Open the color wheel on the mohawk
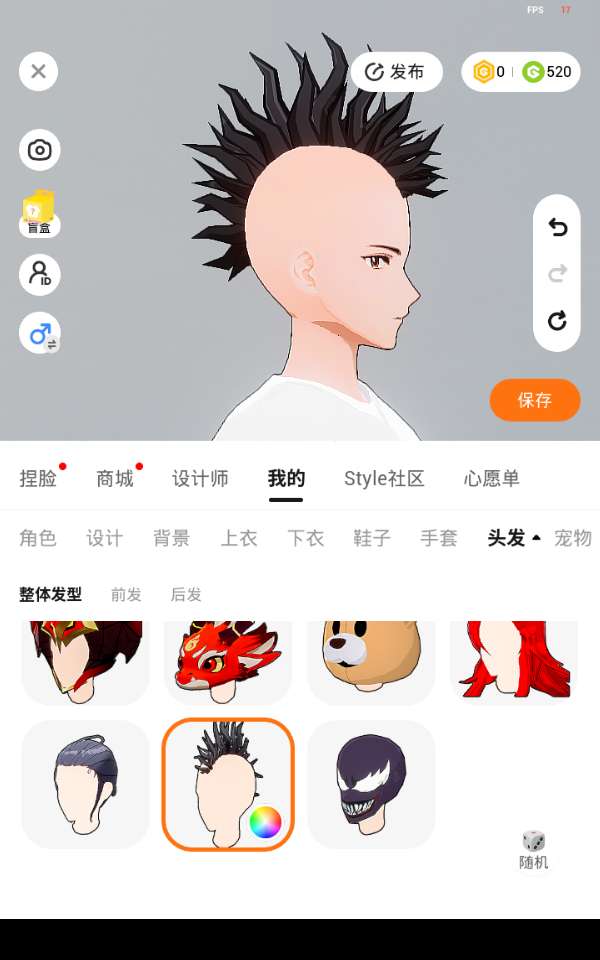Screen dimensions: 600x960 tap(265, 822)
